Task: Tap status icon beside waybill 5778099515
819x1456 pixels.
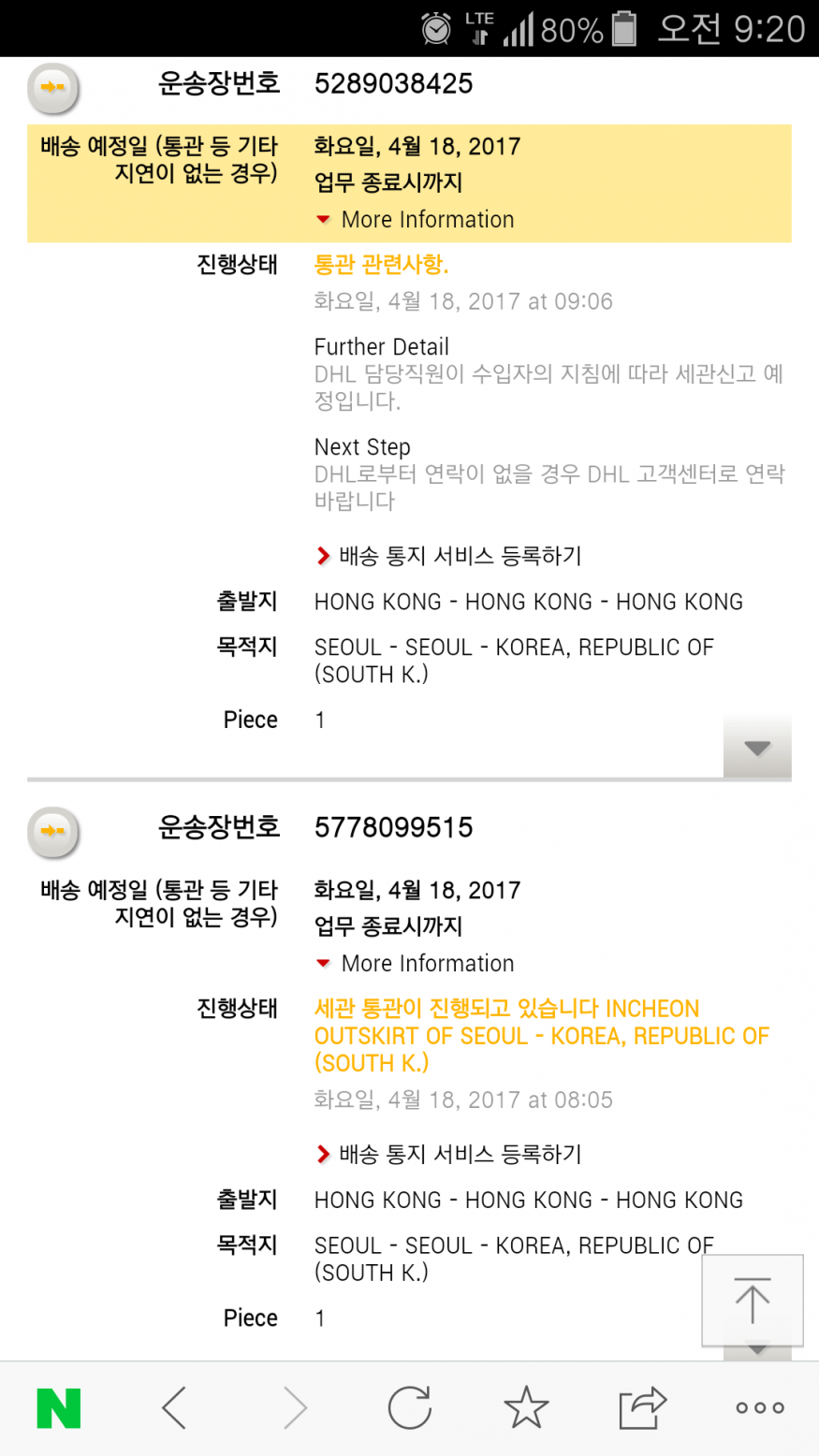Action: (x=53, y=831)
